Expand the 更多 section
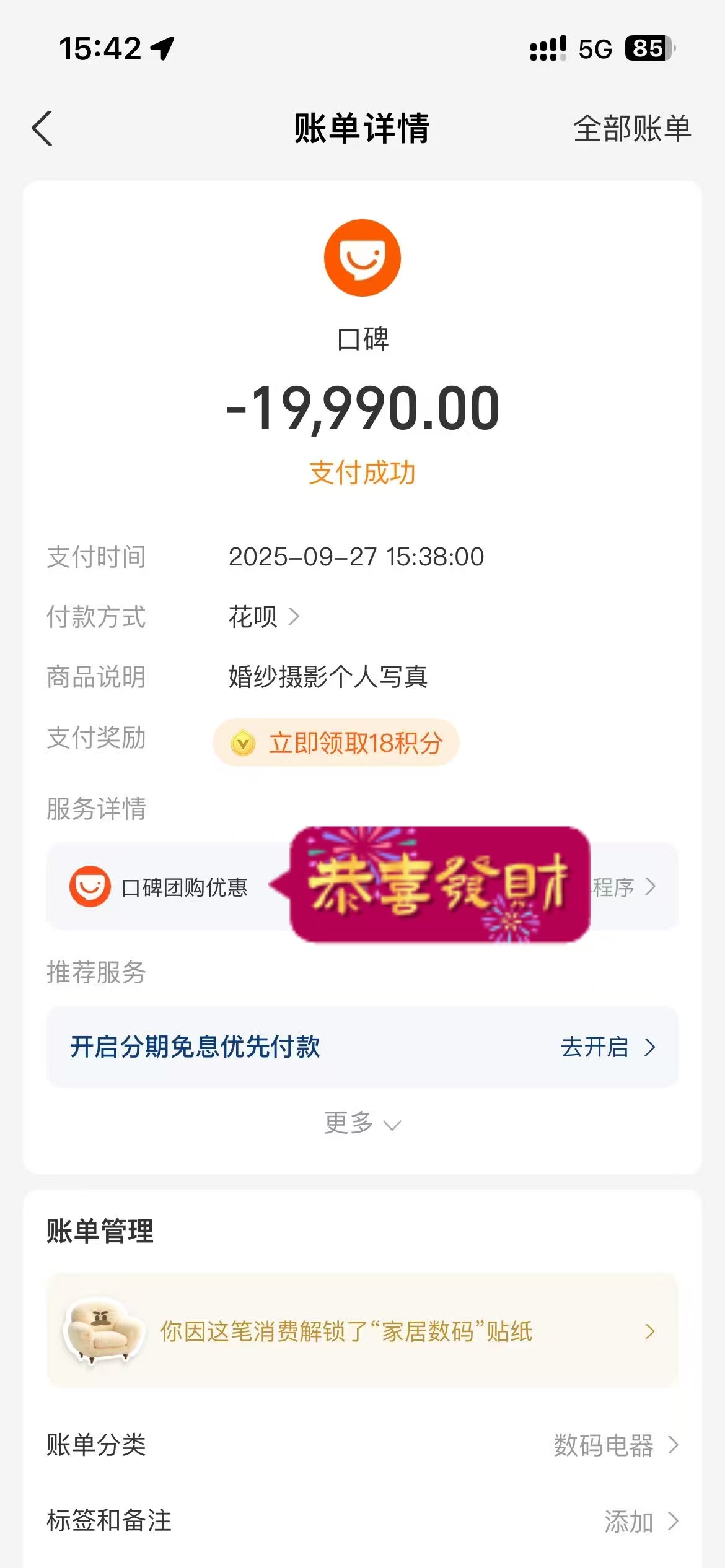725x1568 pixels. pos(362,1122)
